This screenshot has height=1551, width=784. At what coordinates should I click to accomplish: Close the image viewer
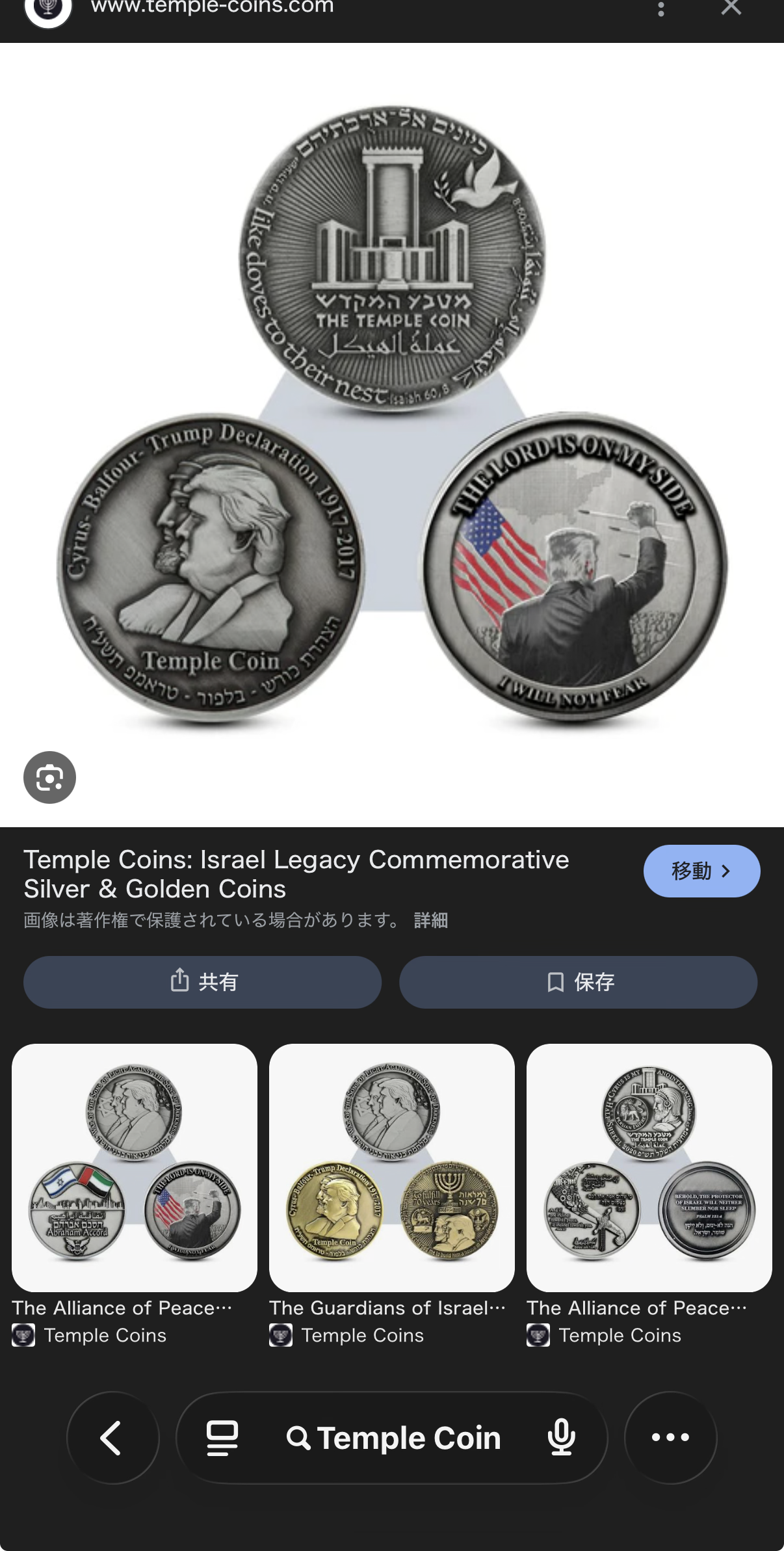(x=731, y=8)
